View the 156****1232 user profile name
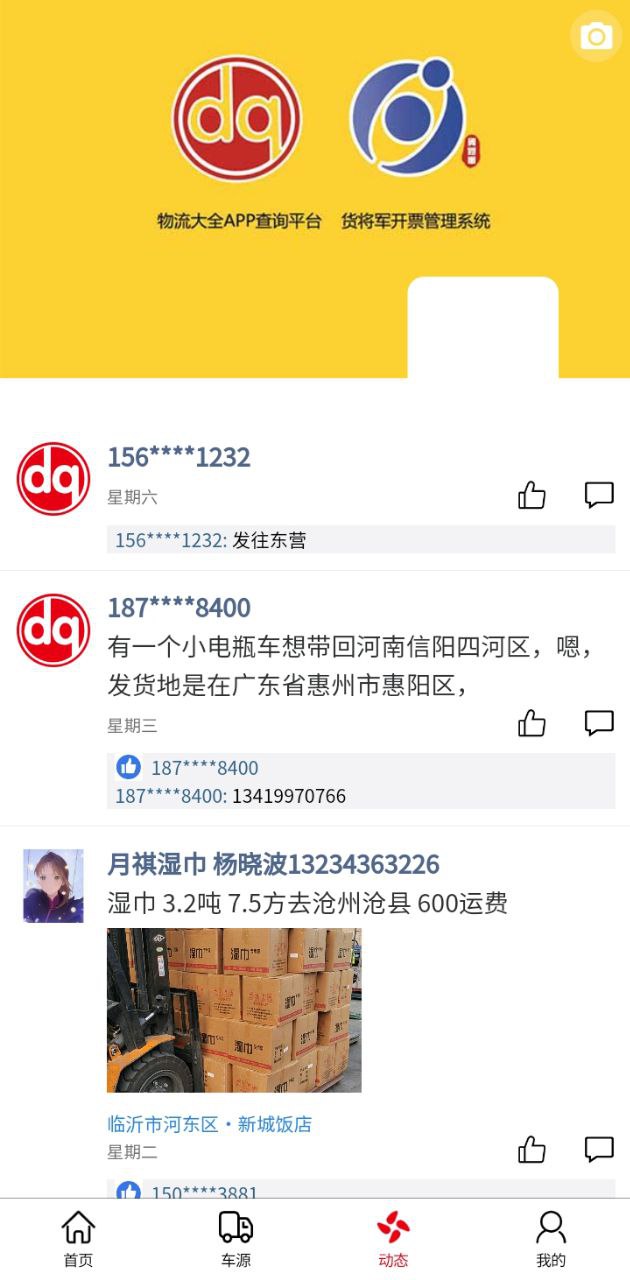Viewport: 630px width, 1280px height. pyautogui.click(x=179, y=457)
